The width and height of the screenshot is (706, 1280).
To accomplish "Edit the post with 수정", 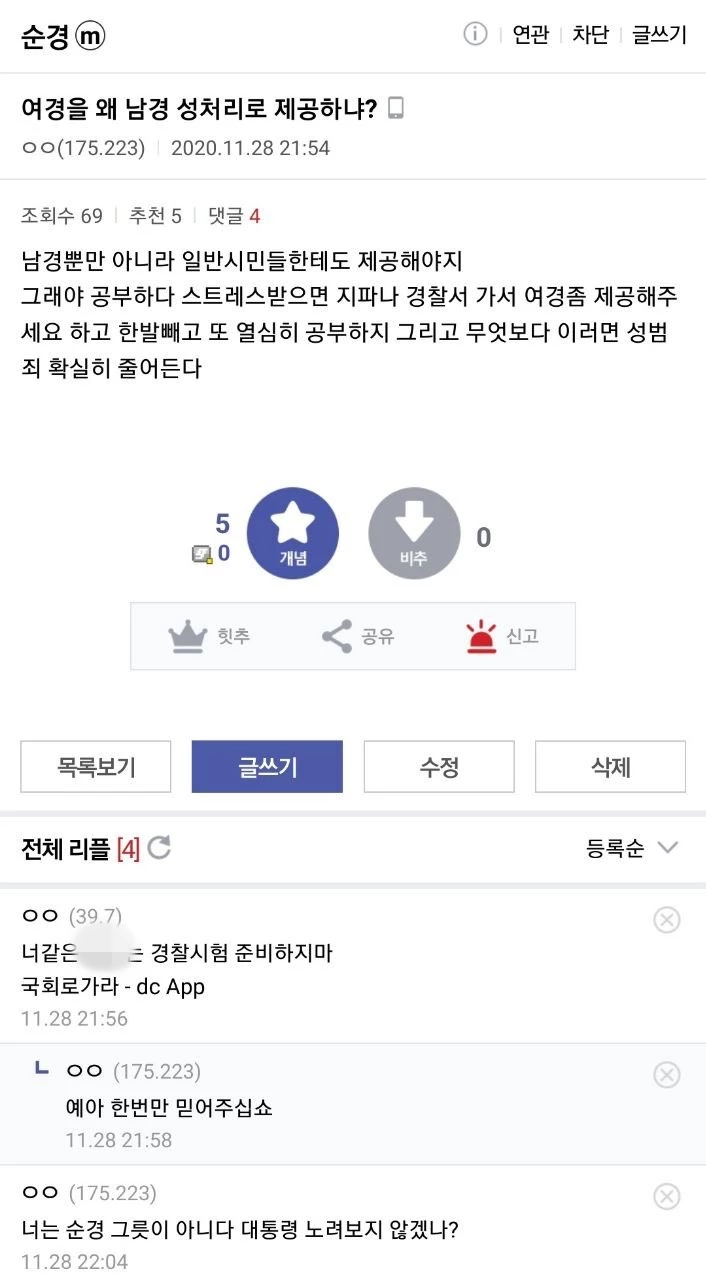I will tap(439, 767).
